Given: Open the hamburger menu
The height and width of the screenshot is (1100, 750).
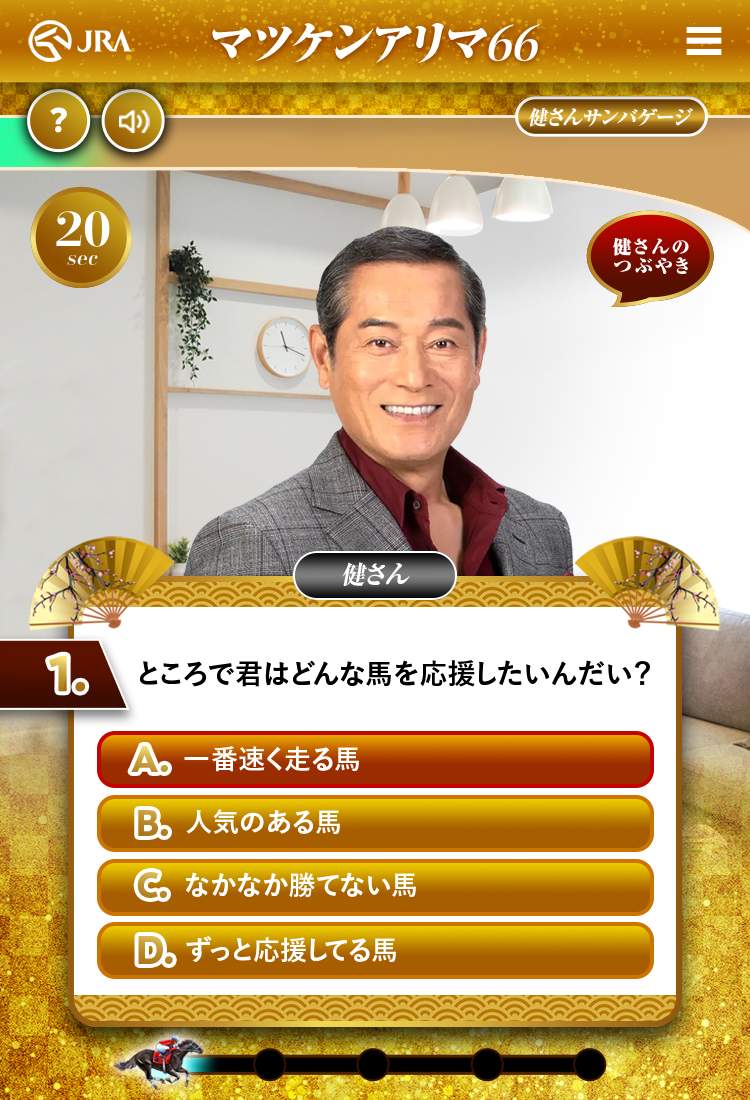Looking at the screenshot, I should point(704,41).
